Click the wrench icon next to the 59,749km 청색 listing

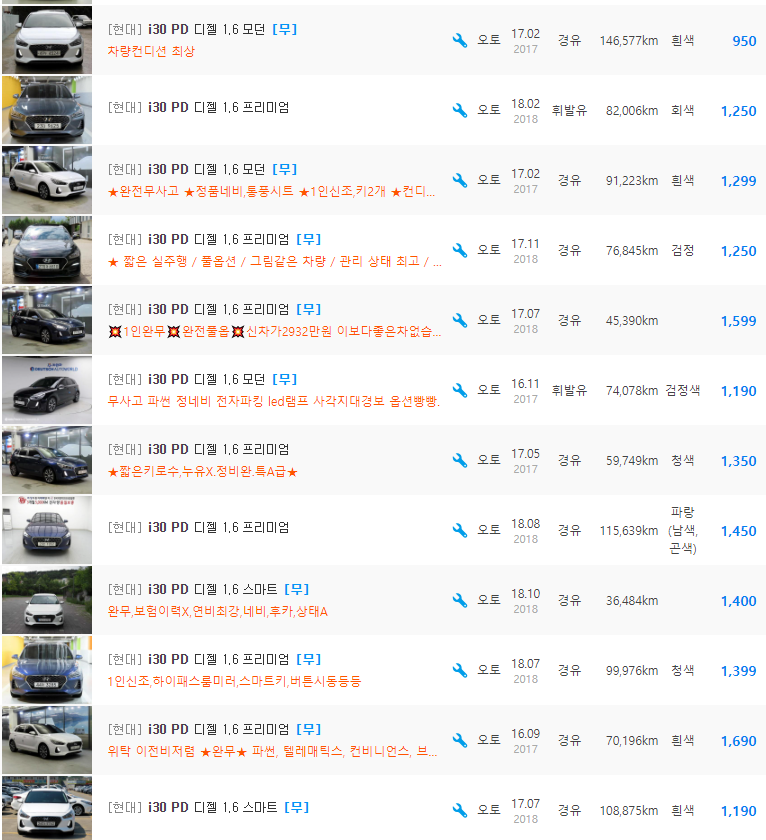click(460, 459)
